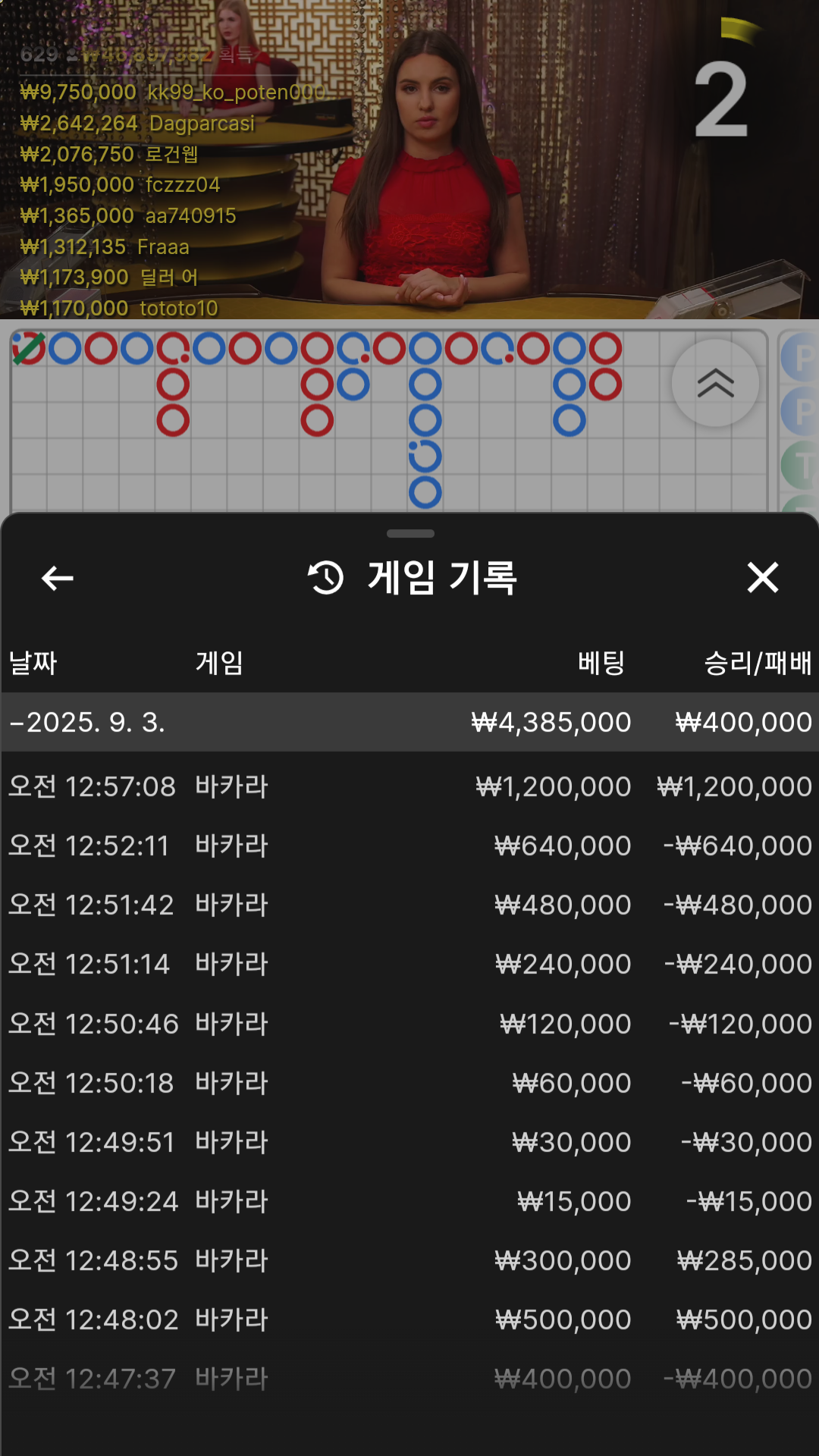Go back from the game history panel
Viewport: 819px width, 1456px height.
coord(57,578)
